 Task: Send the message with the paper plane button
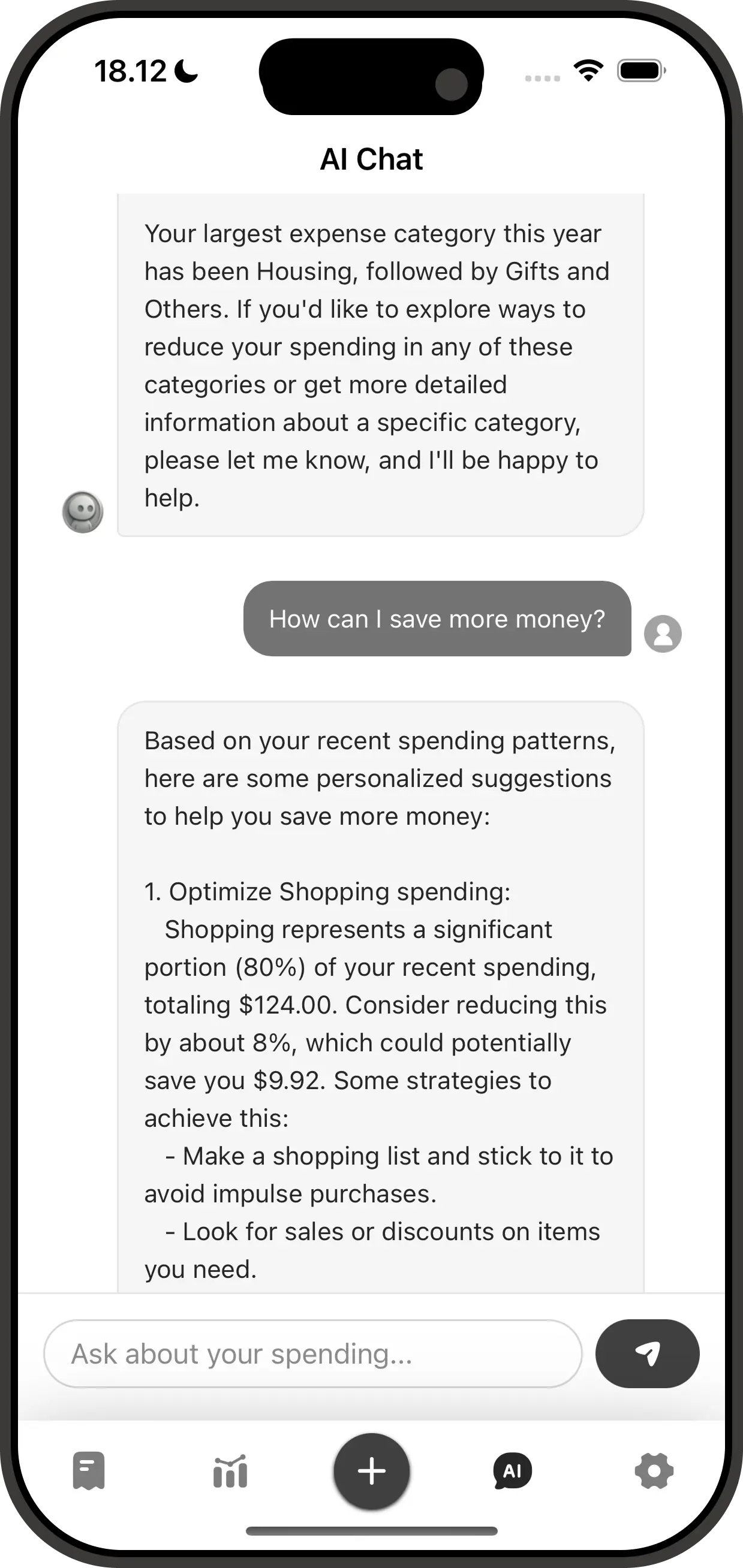(647, 1355)
